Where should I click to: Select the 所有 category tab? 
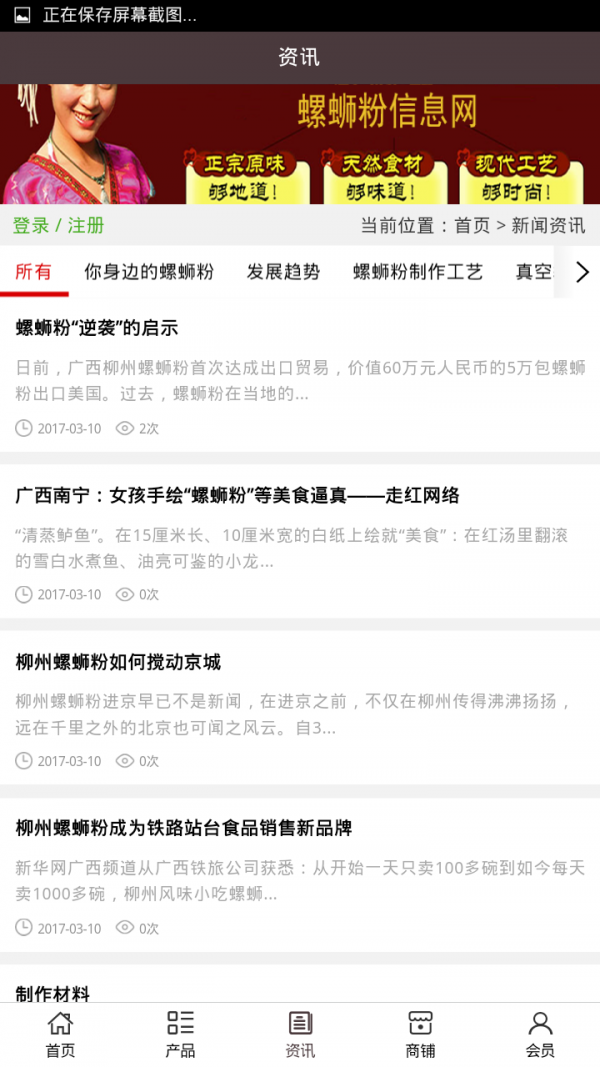click(33, 272)
